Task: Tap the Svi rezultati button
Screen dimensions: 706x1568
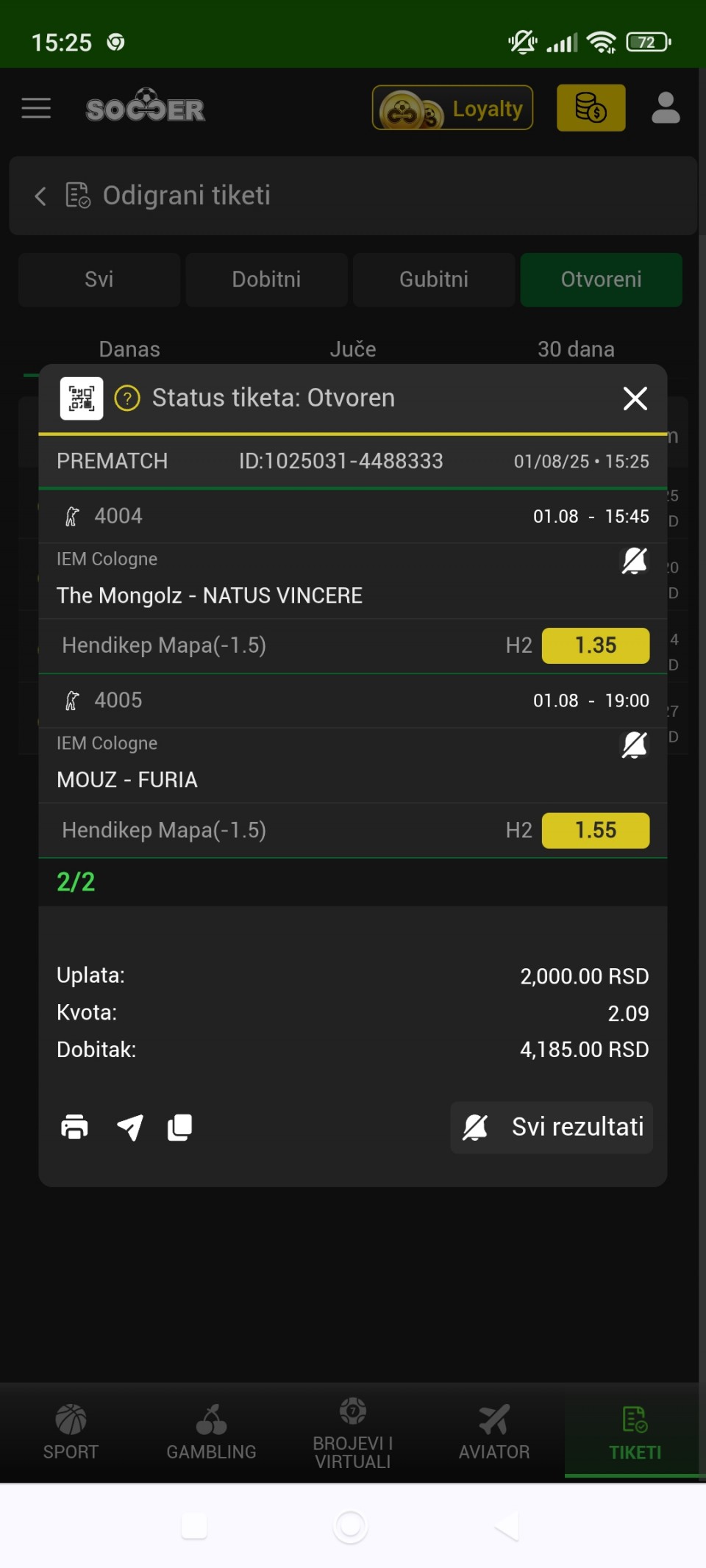Action: (x=552, y=1127)
